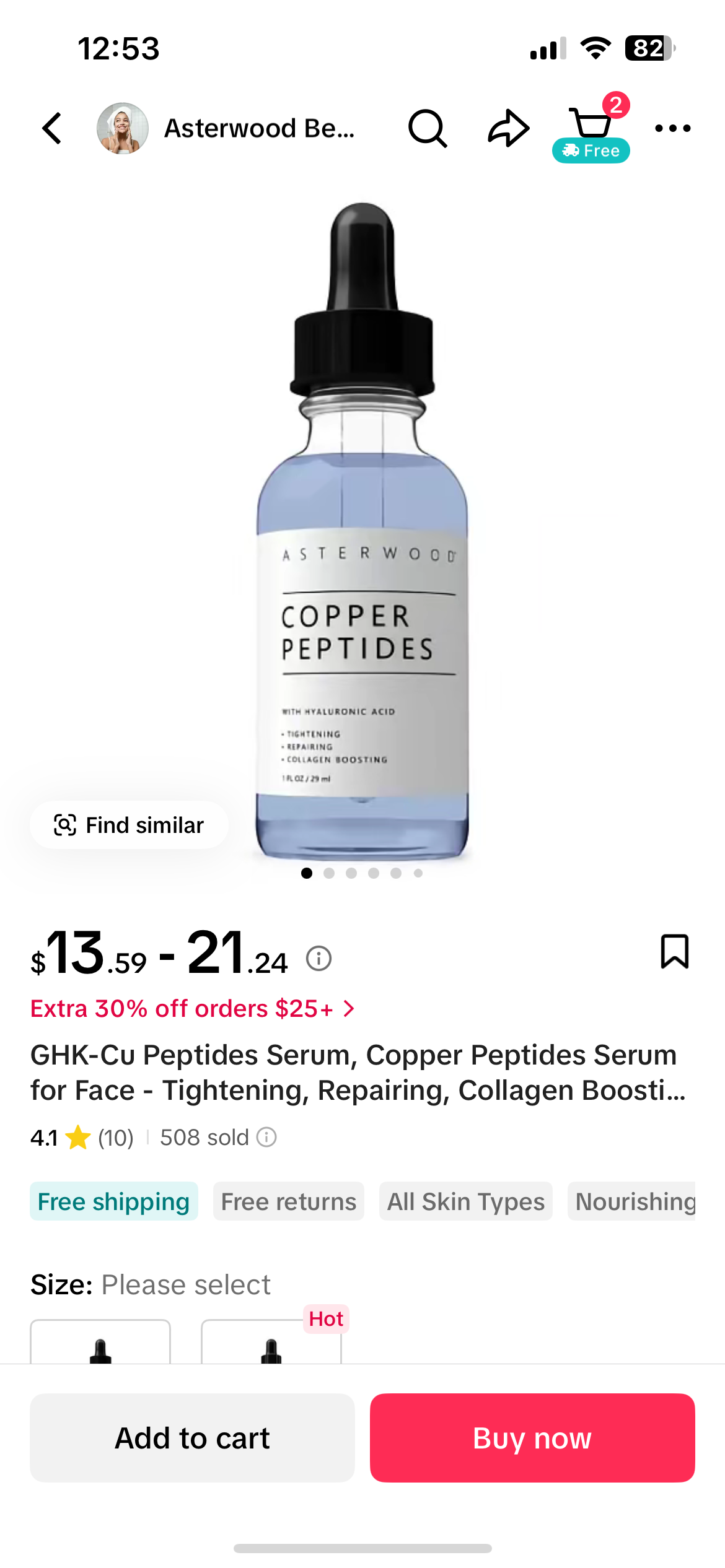The image size is (725, 1568).
Task: Share this copper peptides product
Action: point(508,128)
